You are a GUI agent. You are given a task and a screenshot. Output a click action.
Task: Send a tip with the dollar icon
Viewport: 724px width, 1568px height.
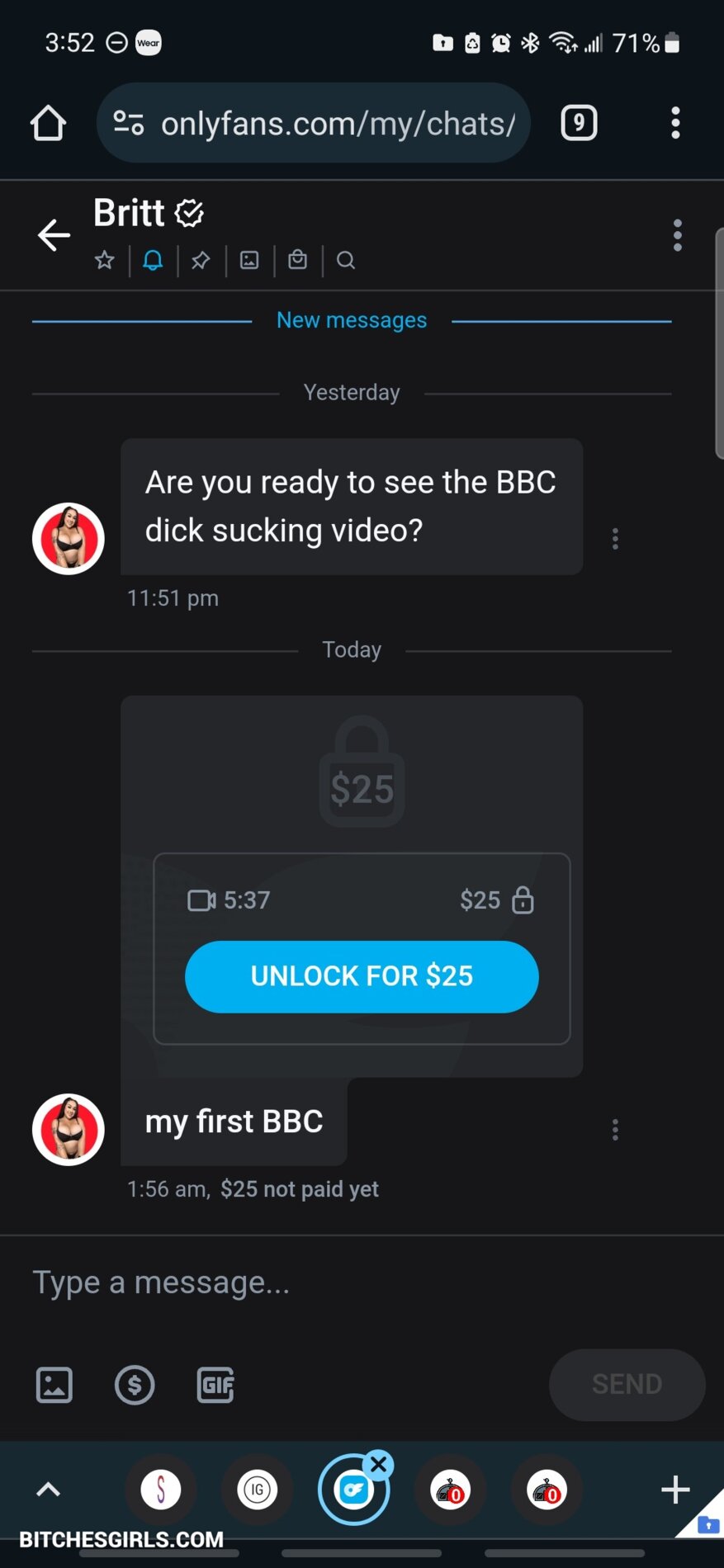[135, 1384]
